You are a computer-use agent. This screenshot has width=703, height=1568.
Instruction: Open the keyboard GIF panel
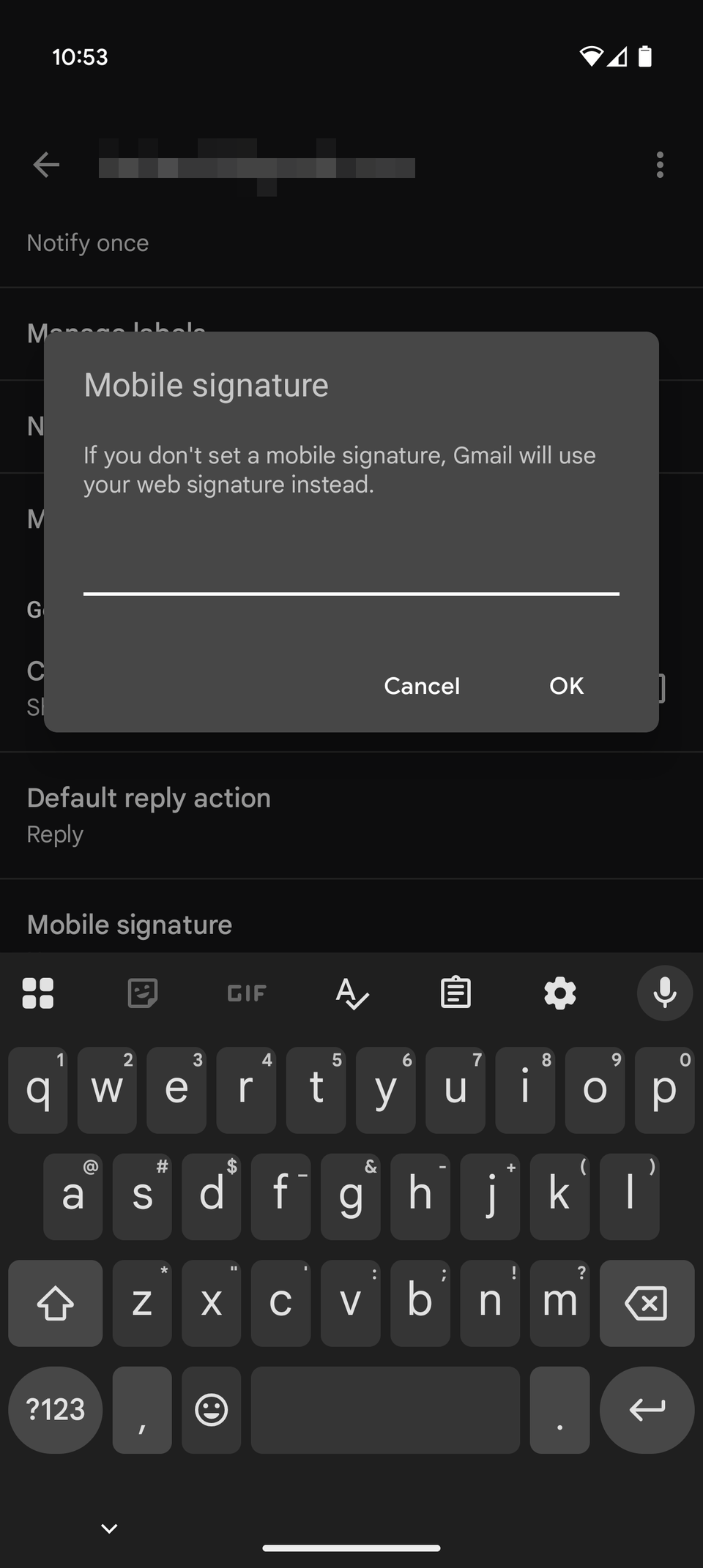pos(247,993)
